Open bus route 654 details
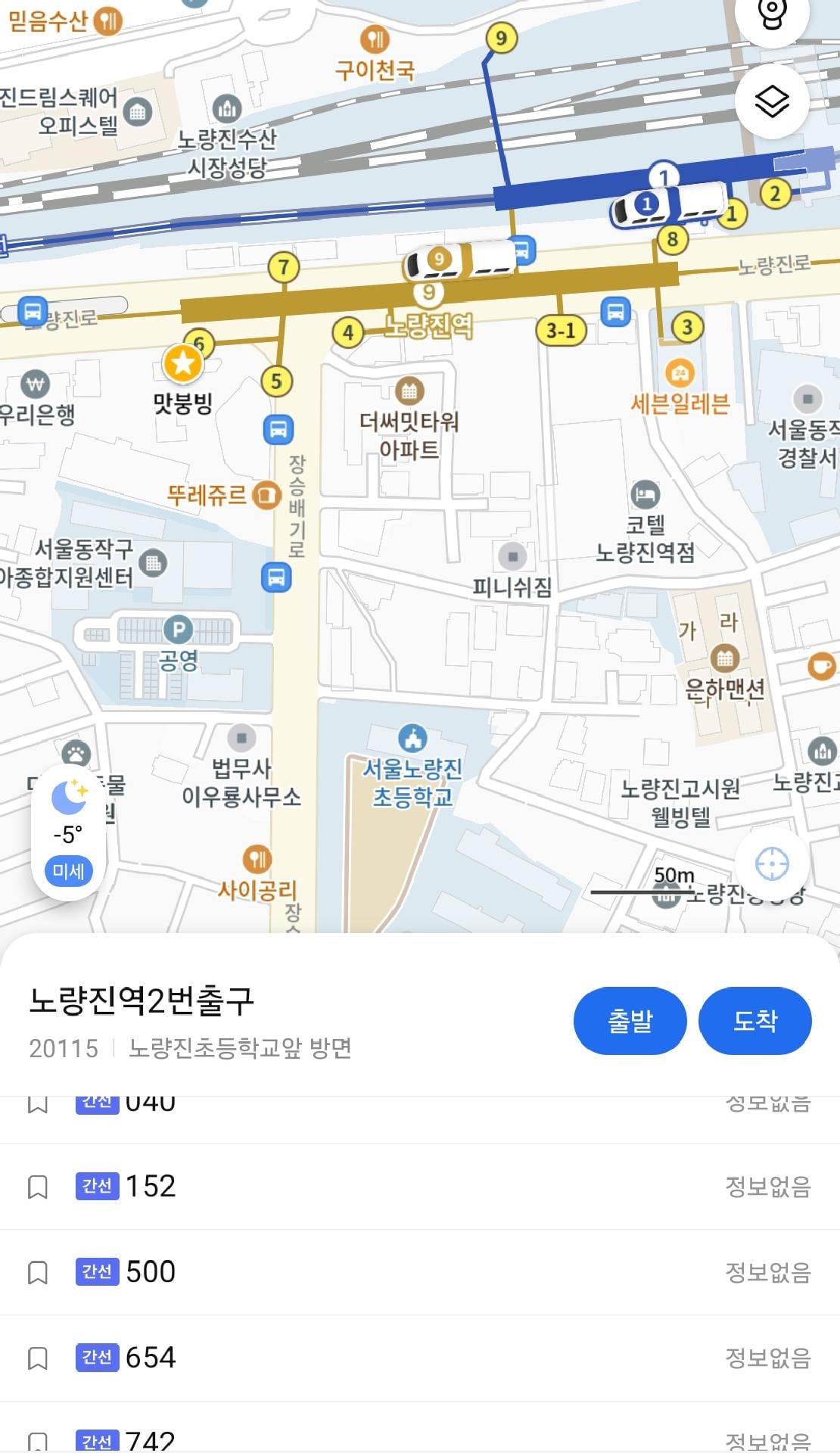The height and width of the screenshot is (1453, 840). click(x=151, y=1358)
